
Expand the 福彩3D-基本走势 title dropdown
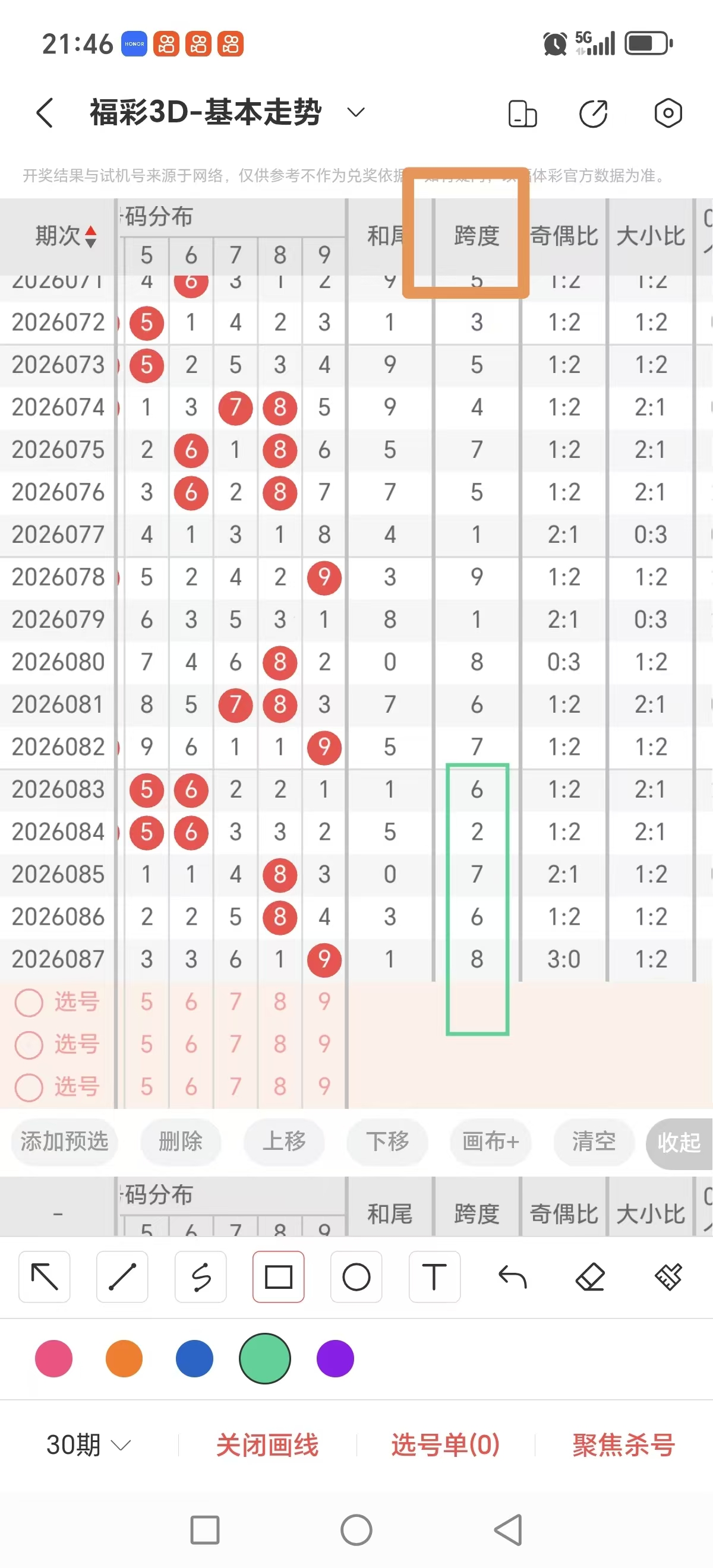[x=355, y=112]
